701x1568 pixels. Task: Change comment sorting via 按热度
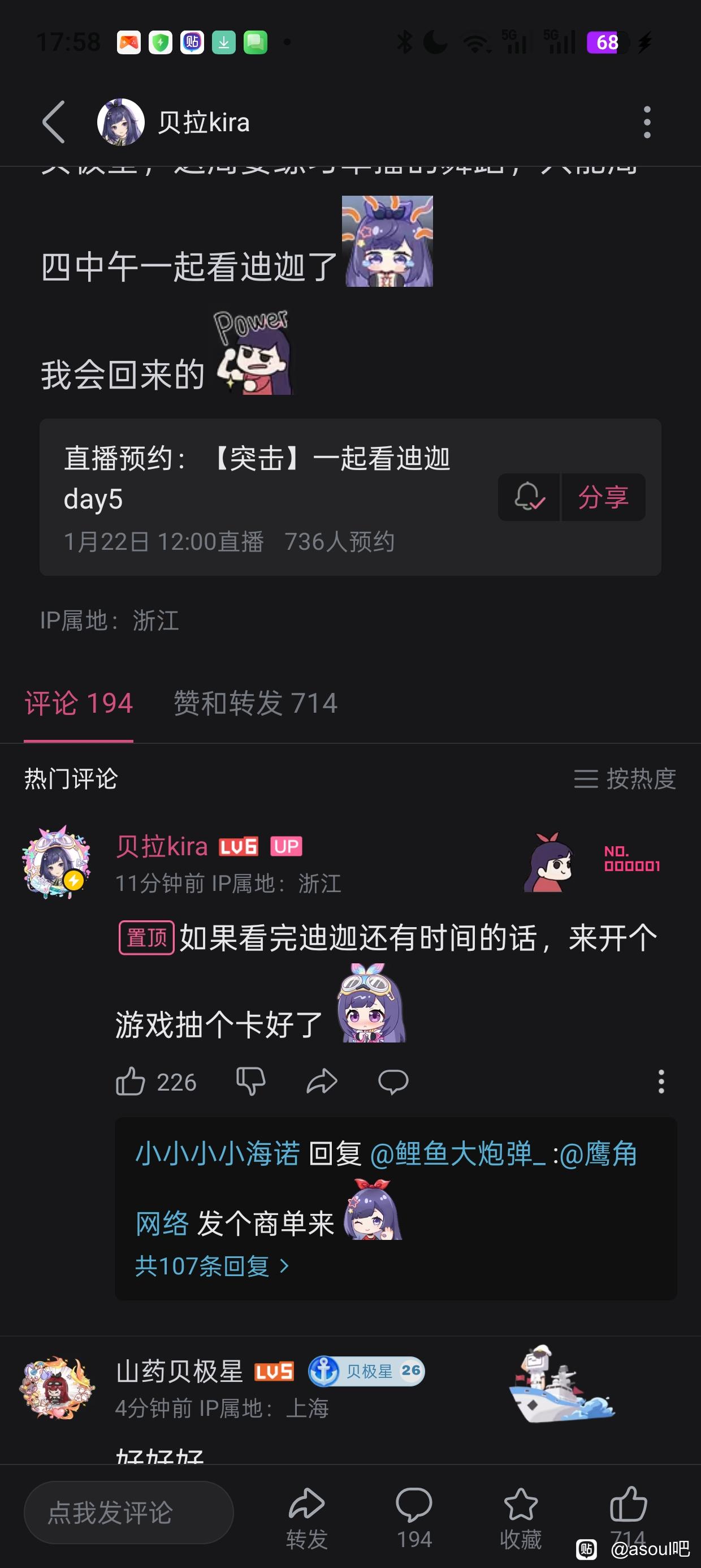626,778
